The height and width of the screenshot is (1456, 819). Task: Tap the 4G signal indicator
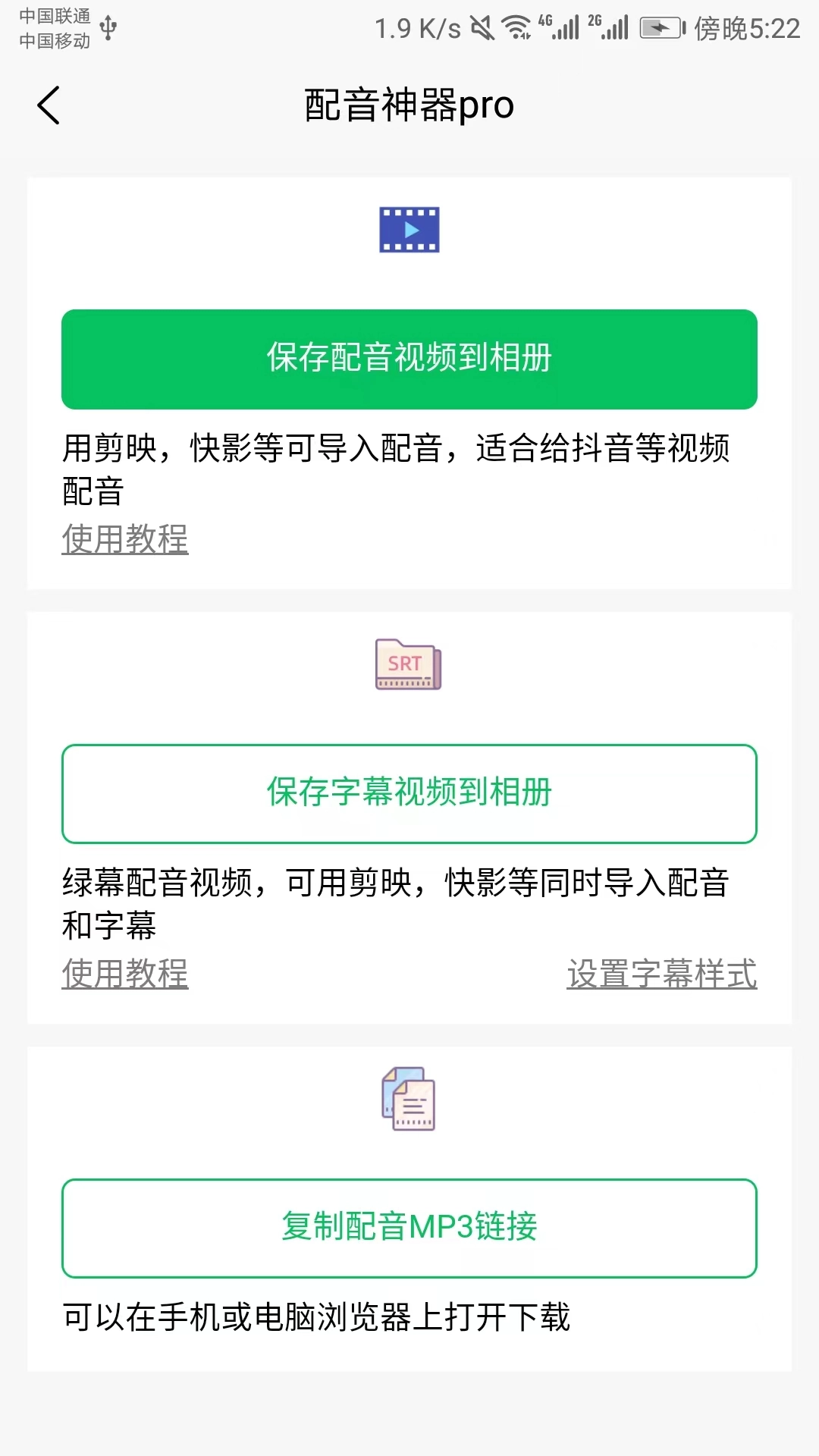[x=560, y=29]
